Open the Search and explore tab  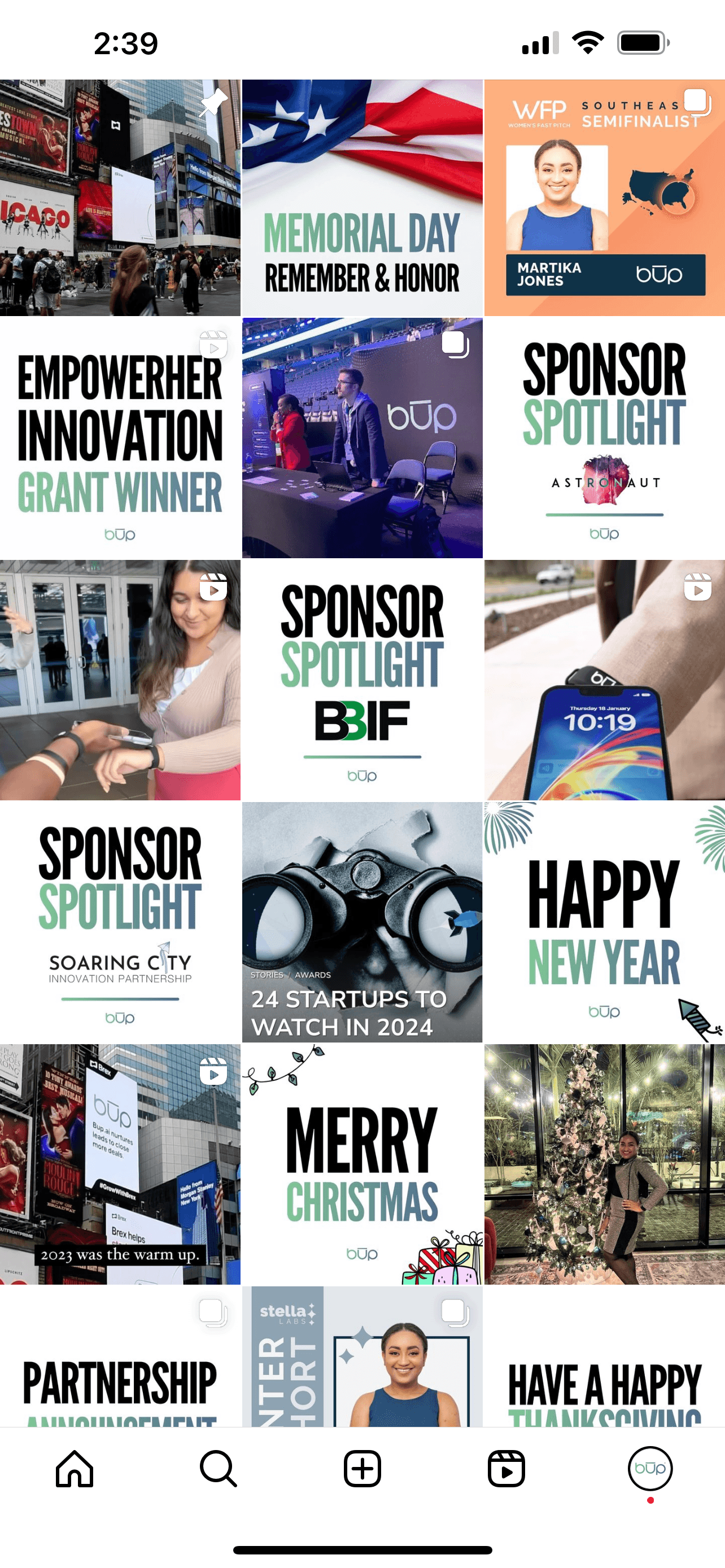(x=218, y=1468)
